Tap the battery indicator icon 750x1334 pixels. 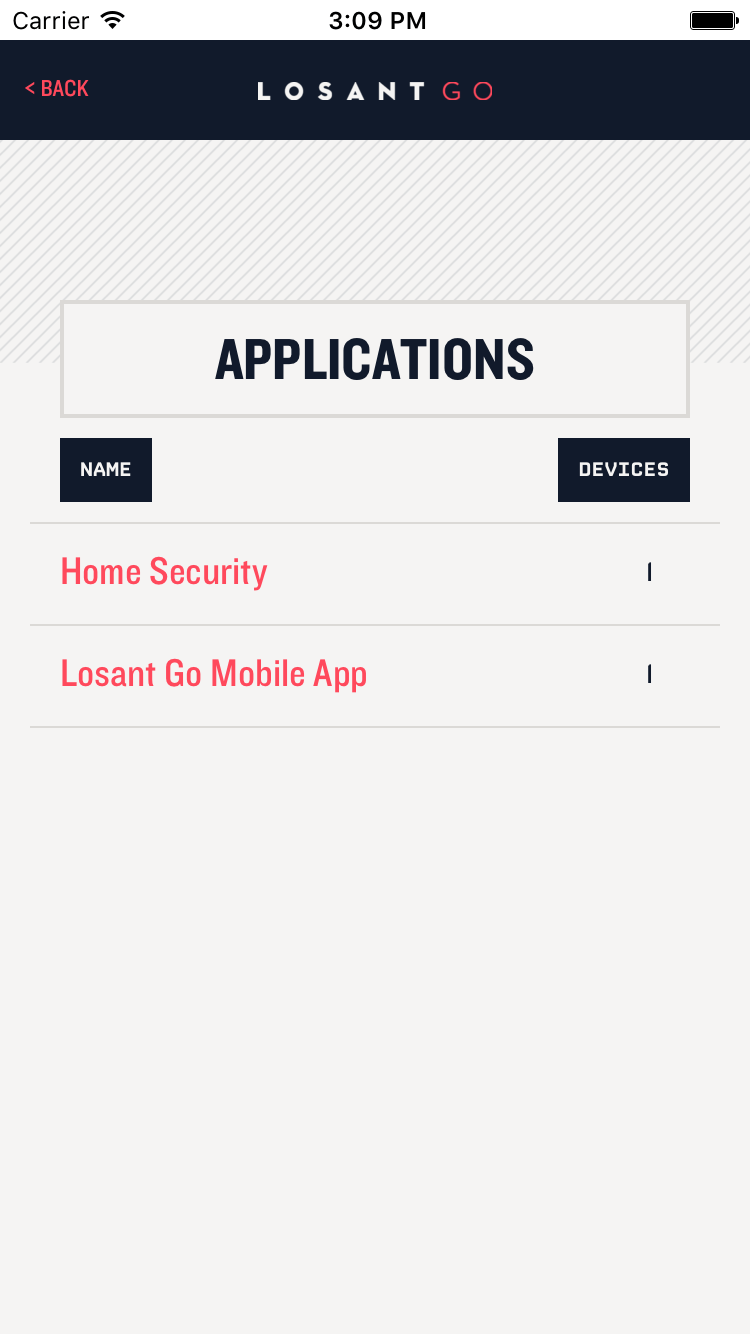(714, 18)
